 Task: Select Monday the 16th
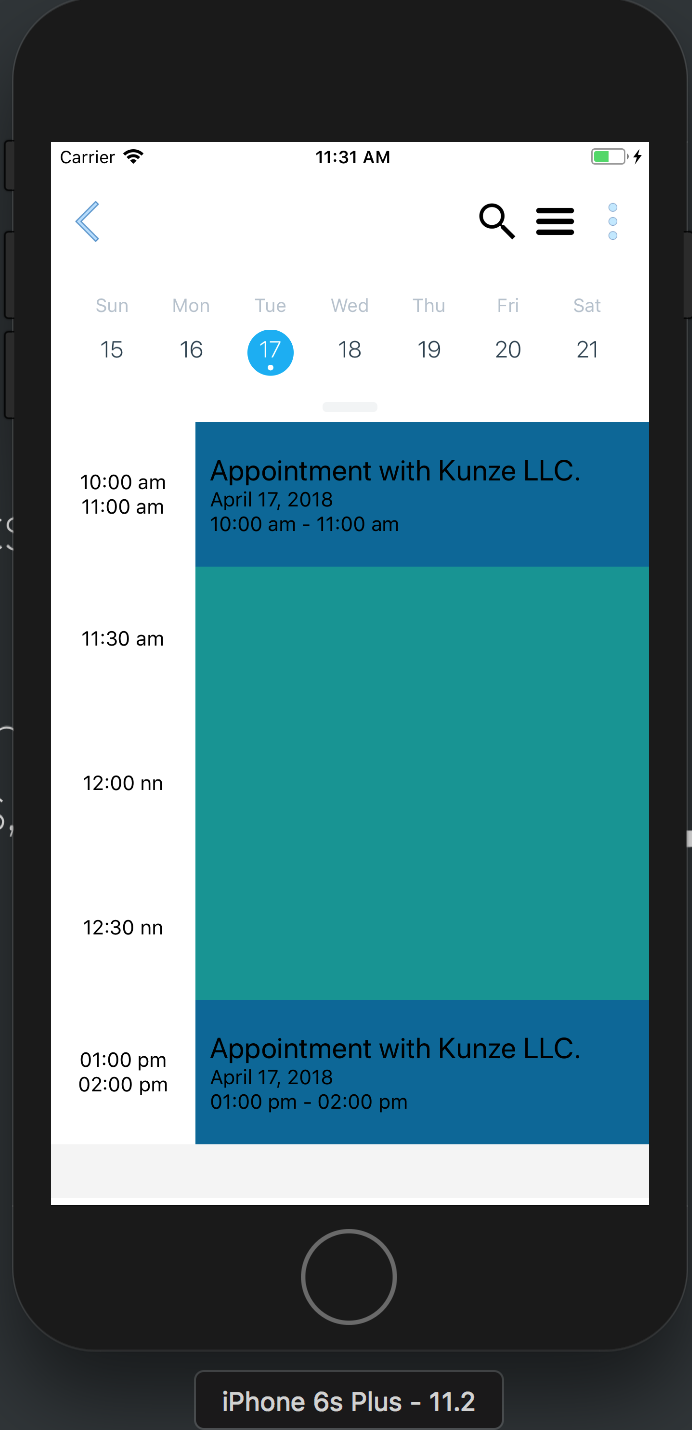point(191,349)
